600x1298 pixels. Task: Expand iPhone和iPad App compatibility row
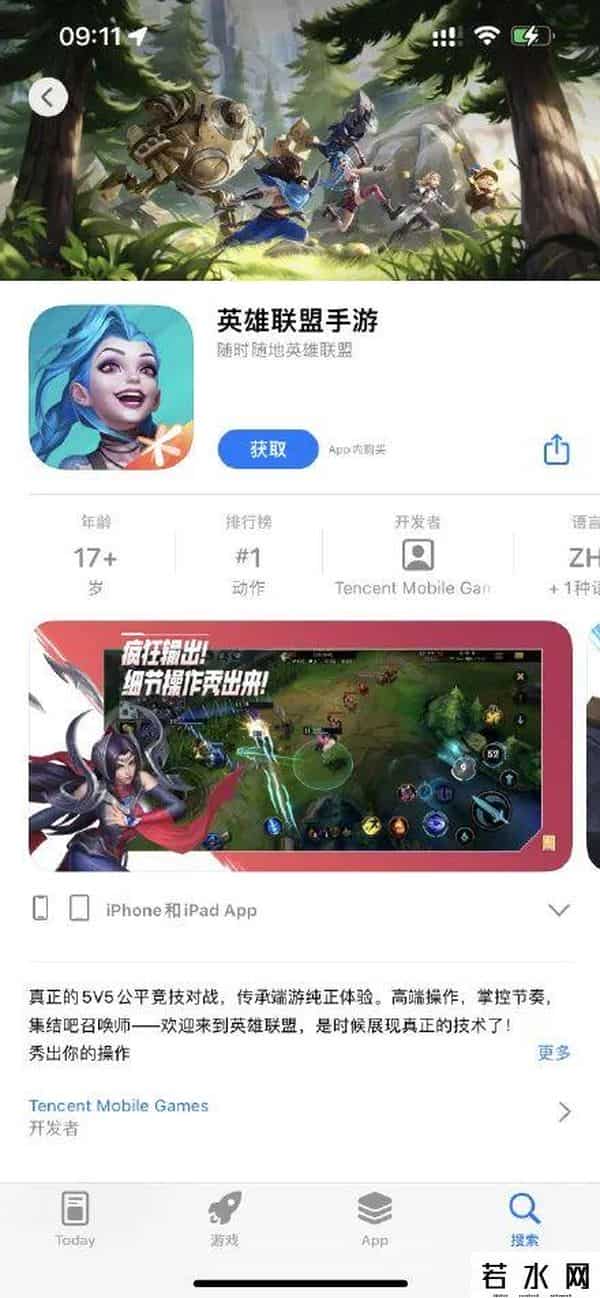tap(558, 910)
